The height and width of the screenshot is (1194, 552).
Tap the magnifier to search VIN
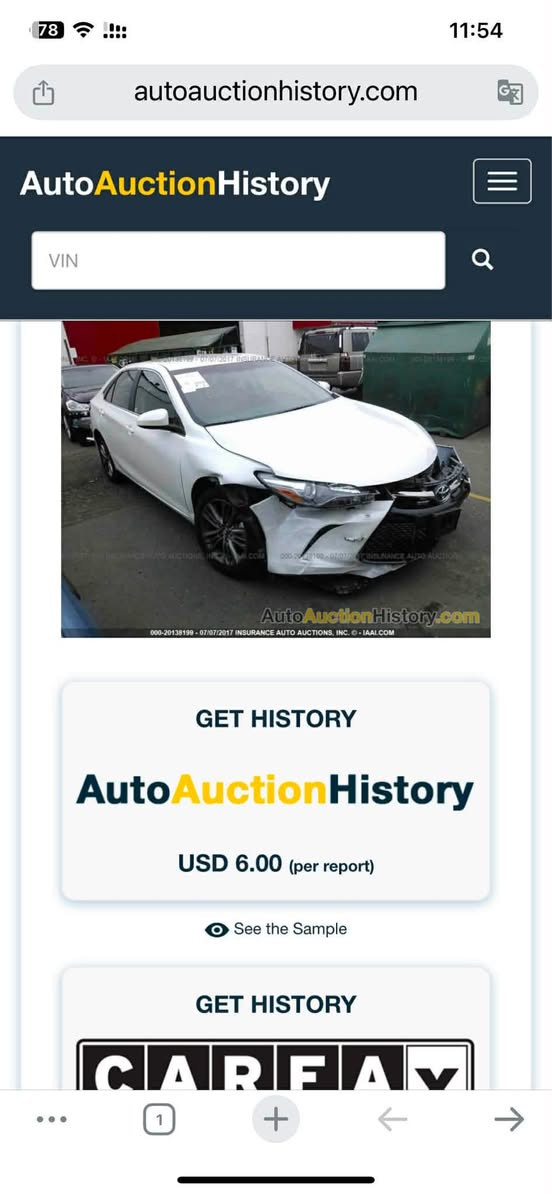483,260
